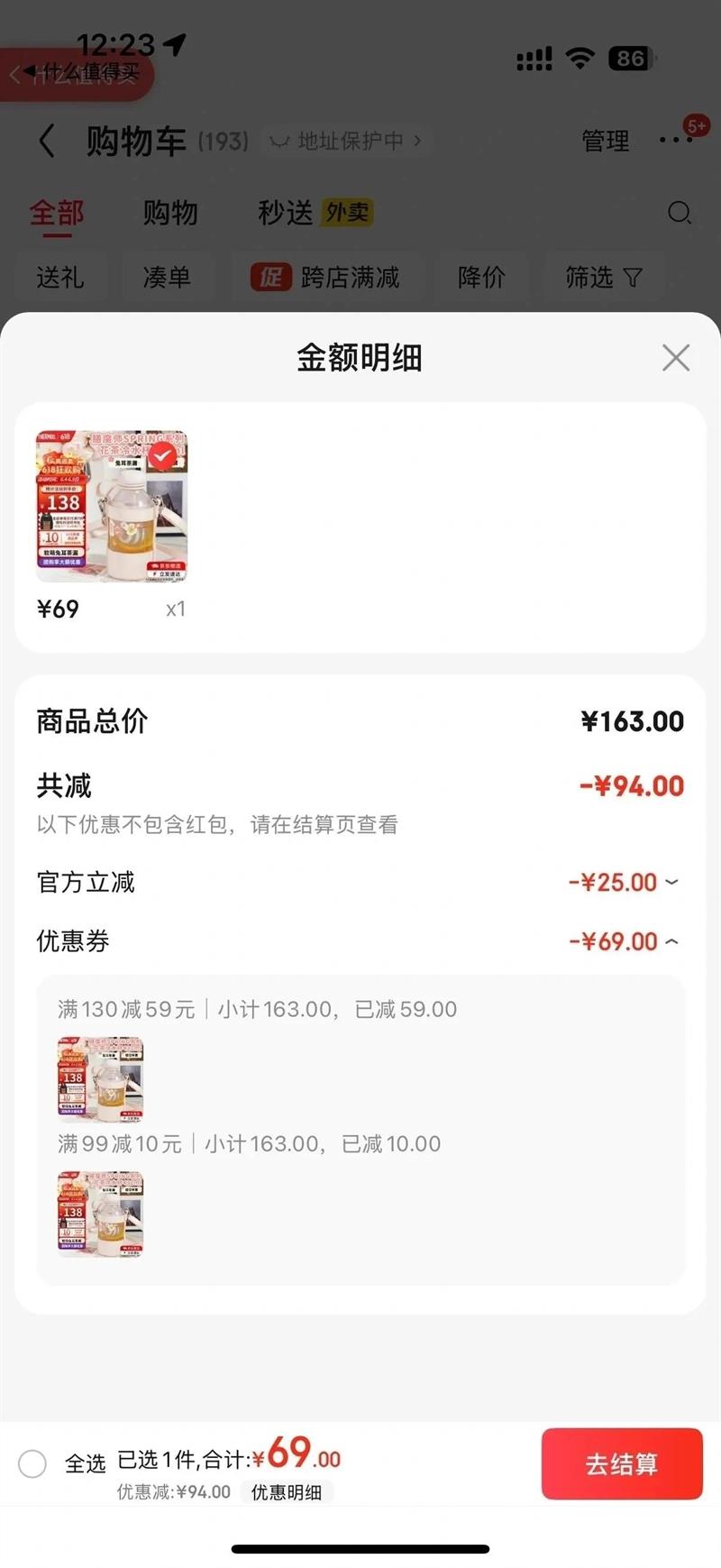
Task: Select the 全部 tab
Action: point(57,213)
